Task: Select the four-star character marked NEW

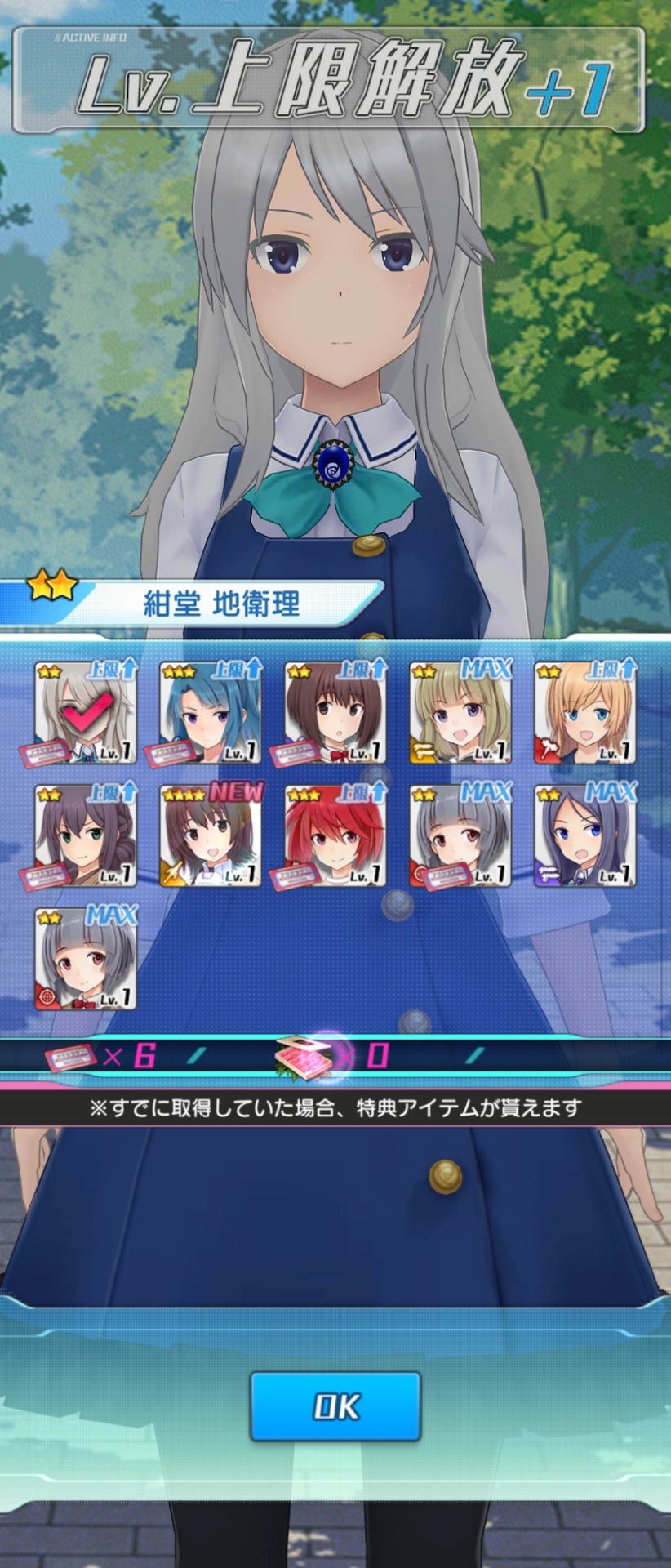Action: pos(211,835)
